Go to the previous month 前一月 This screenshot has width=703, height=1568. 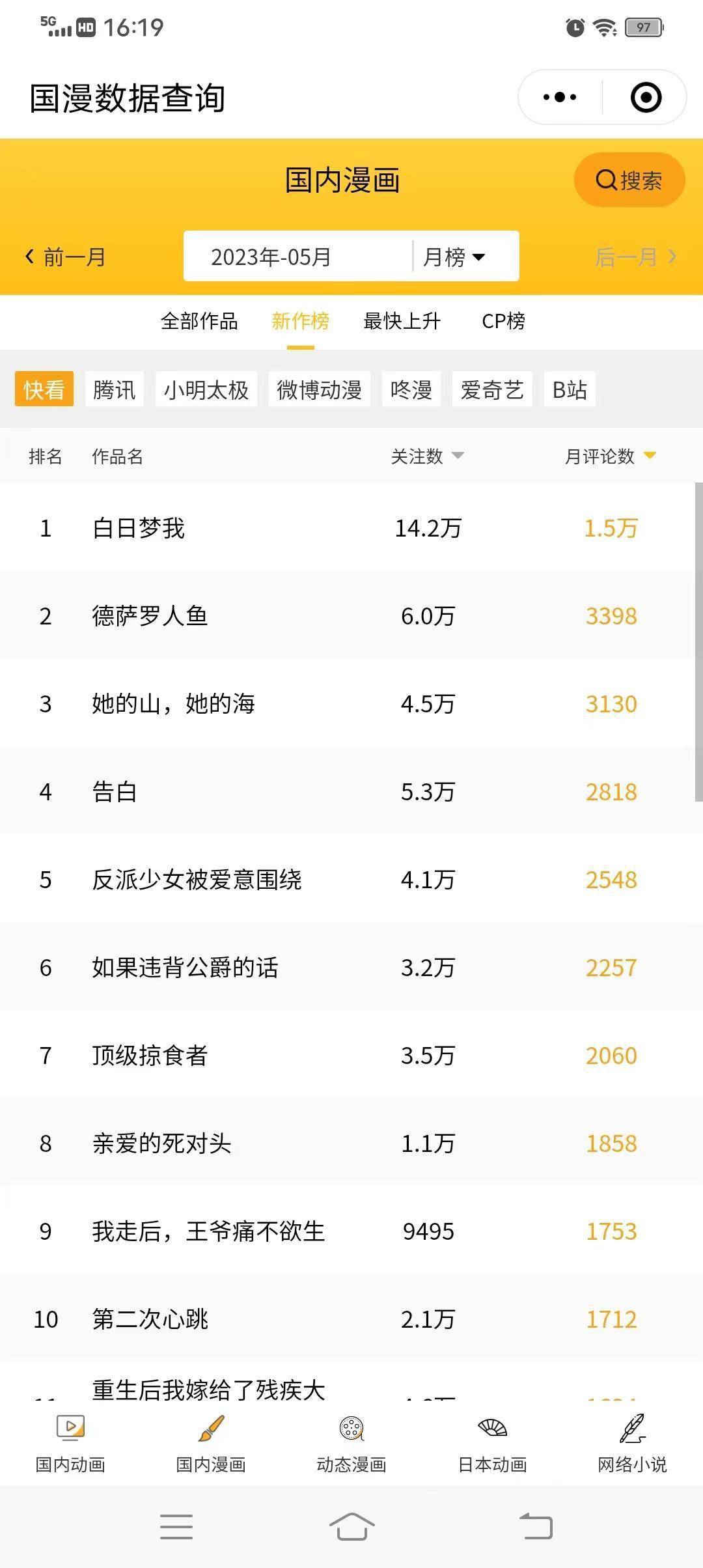point(65,257)
